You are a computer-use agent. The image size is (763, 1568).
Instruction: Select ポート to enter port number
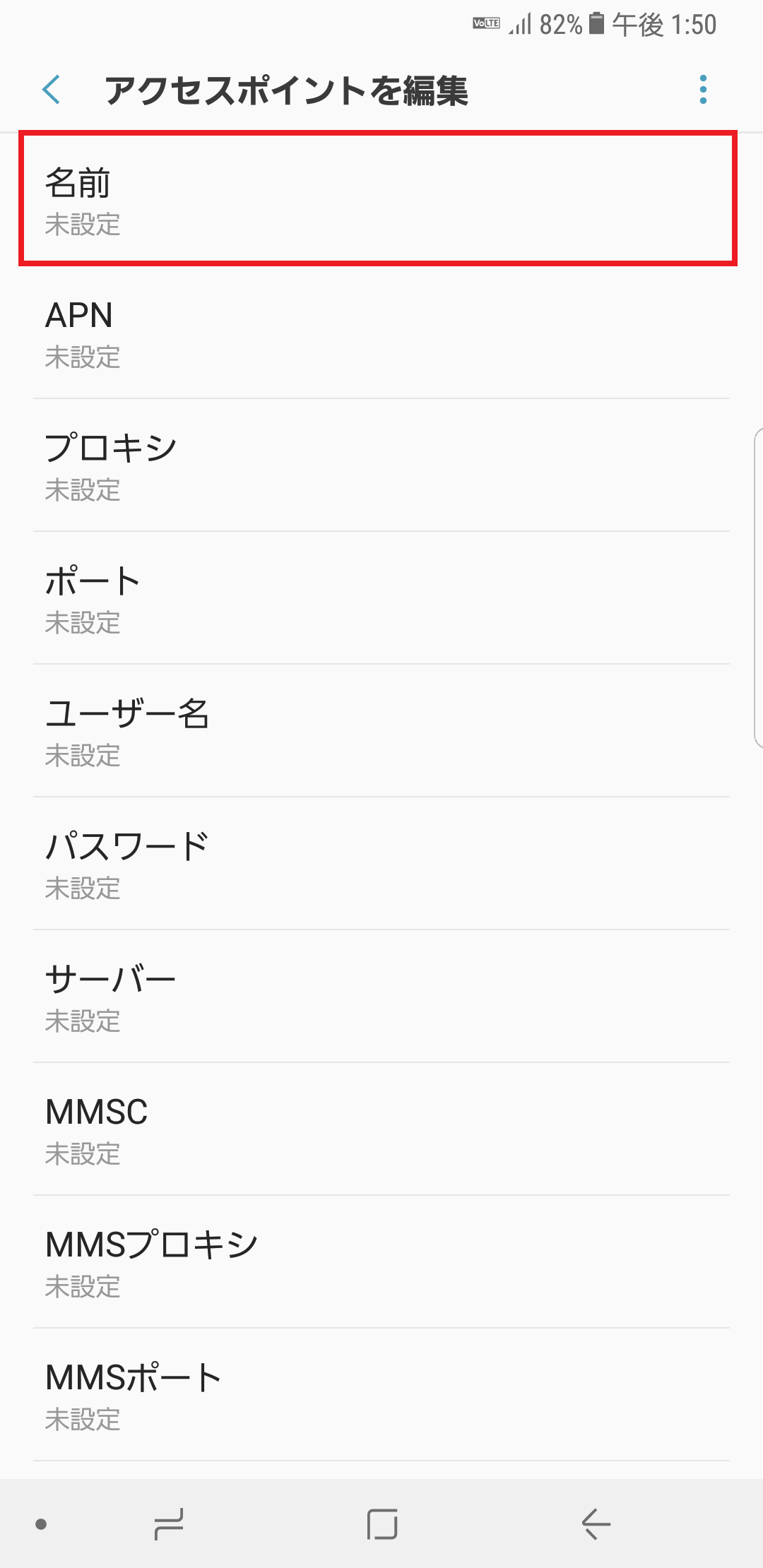[381, 599]
